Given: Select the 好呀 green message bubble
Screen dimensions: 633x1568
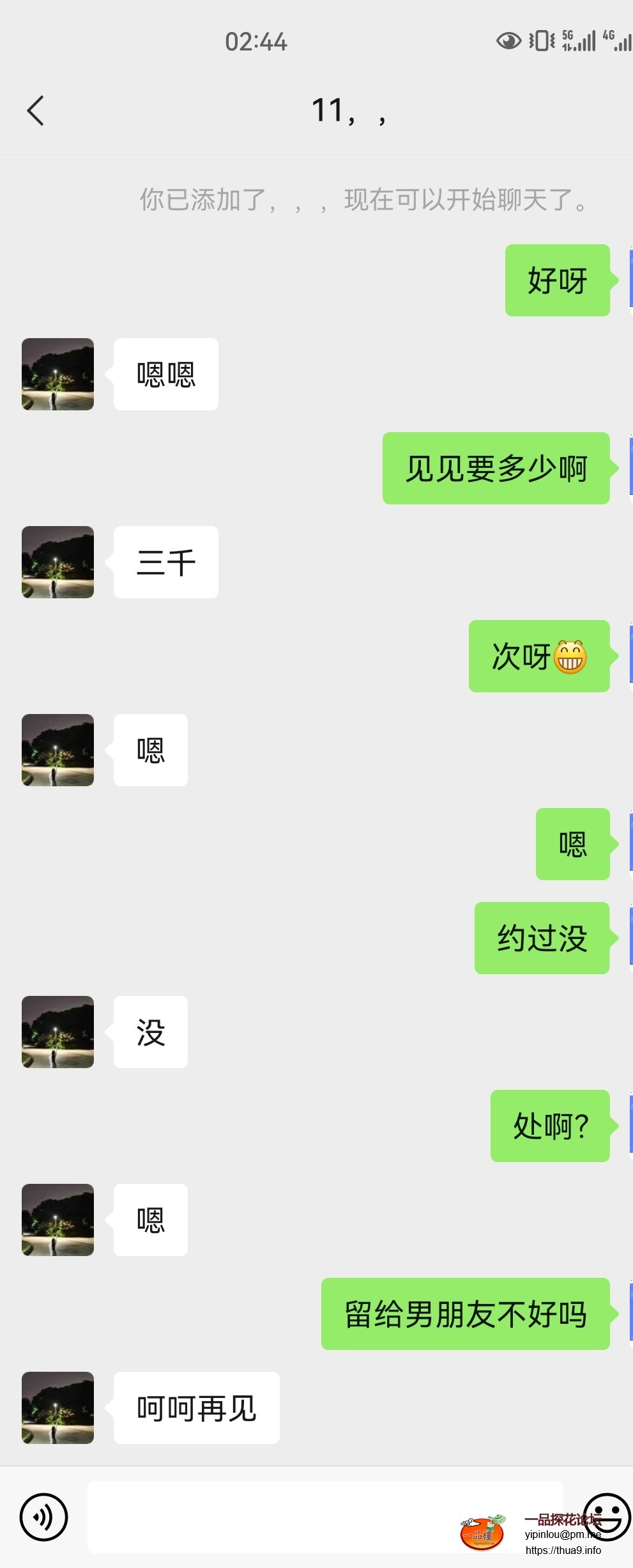Looking at the screenshot, I should (557, 280).
